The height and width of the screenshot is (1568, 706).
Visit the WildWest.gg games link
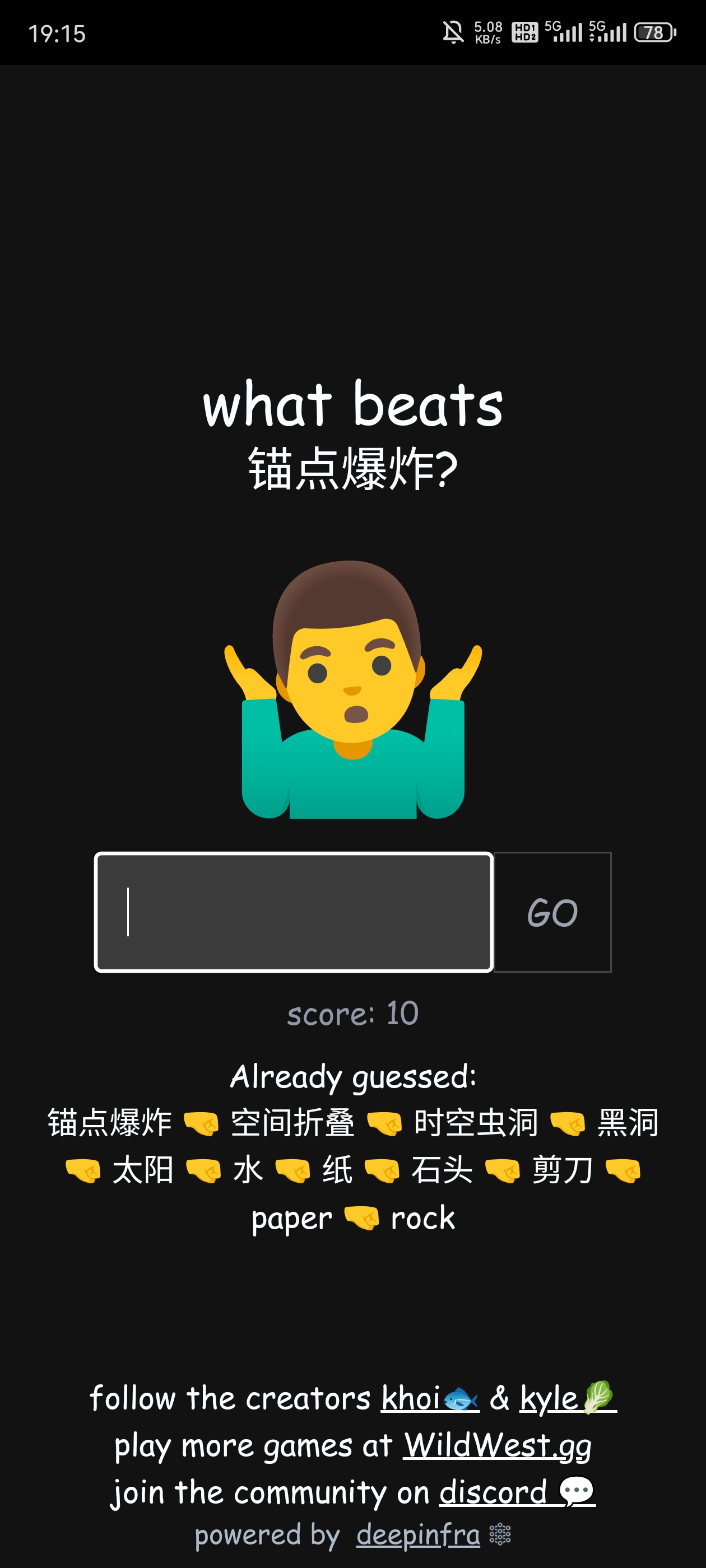(x=496, y=1445)
